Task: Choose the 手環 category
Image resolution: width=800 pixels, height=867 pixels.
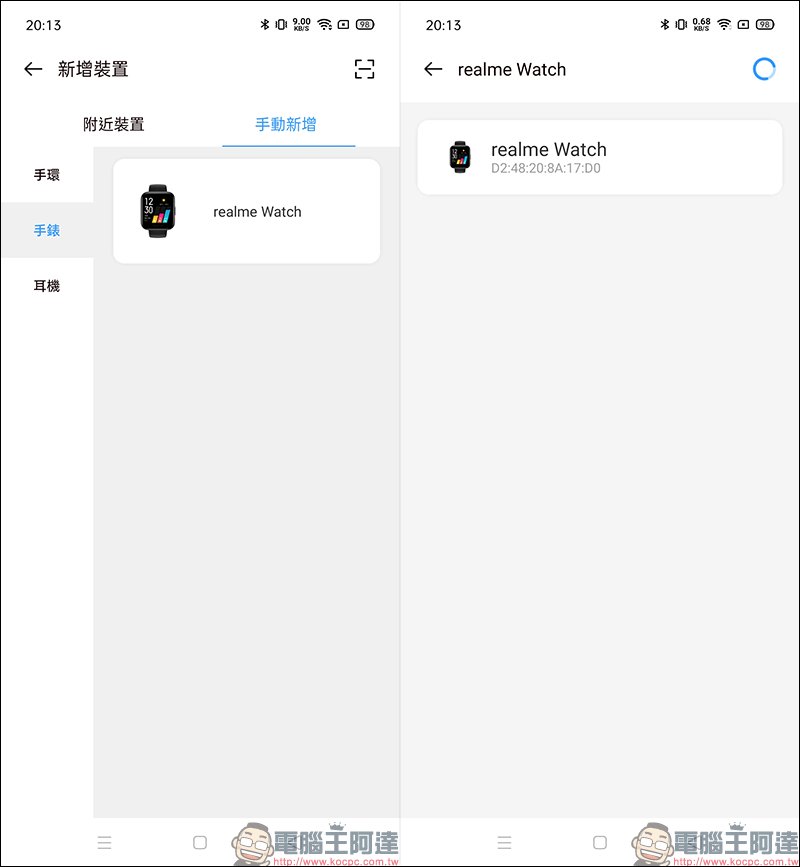Action: (x=47, y=175)
